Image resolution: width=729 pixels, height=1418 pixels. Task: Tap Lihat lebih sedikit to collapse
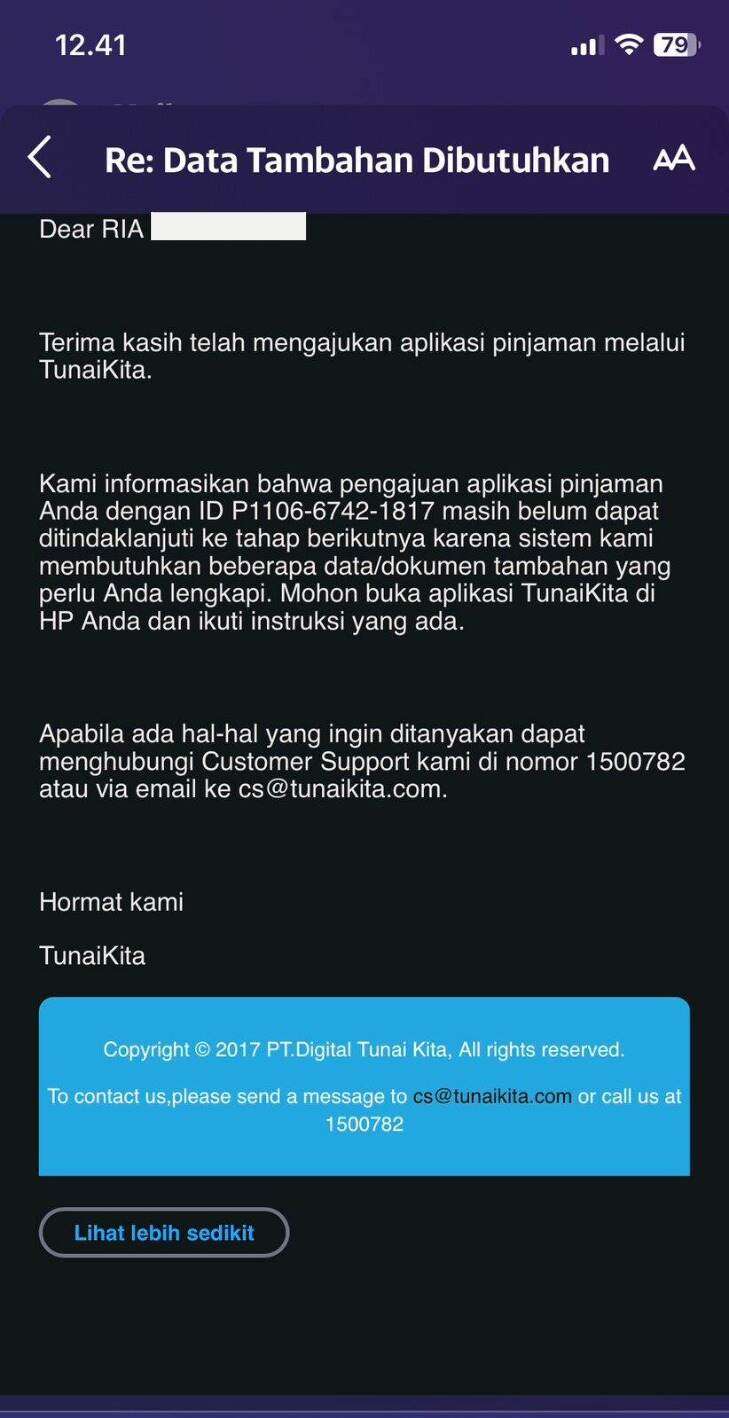pyautogui.click(x=164, y=1232)
